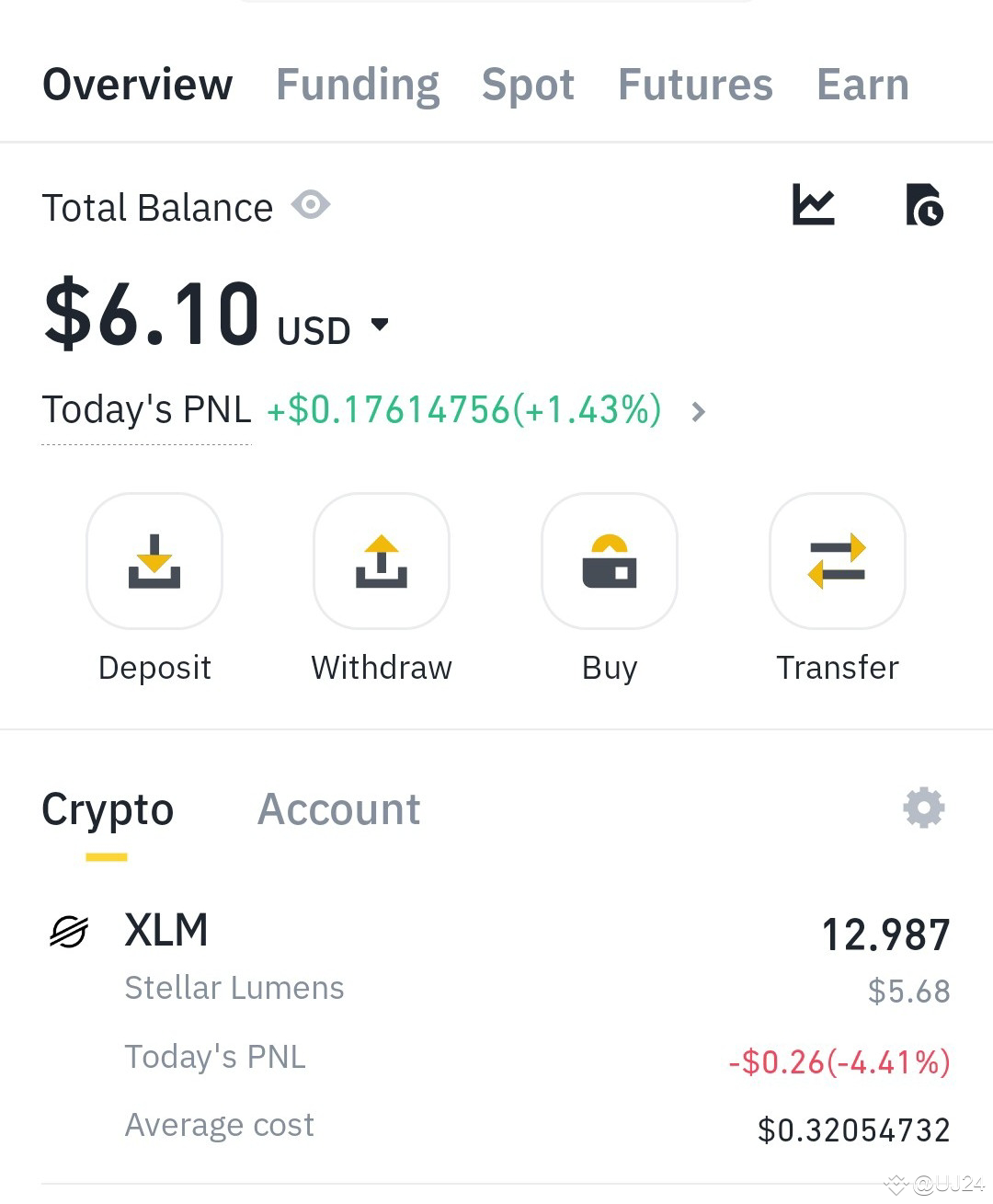Open the XLM asset details

166,930
